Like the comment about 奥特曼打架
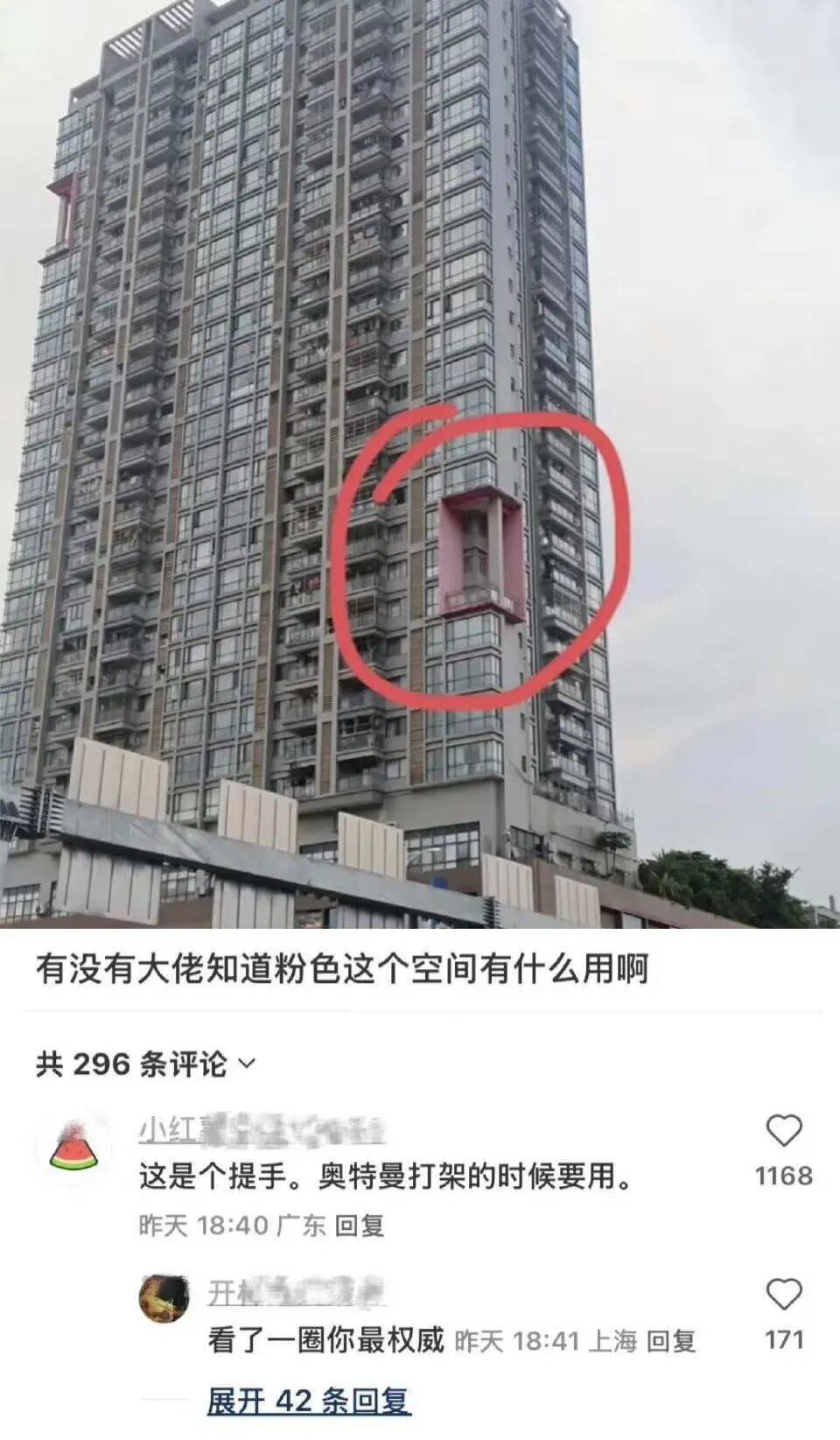840x1440 pixels. point(783,1133)
